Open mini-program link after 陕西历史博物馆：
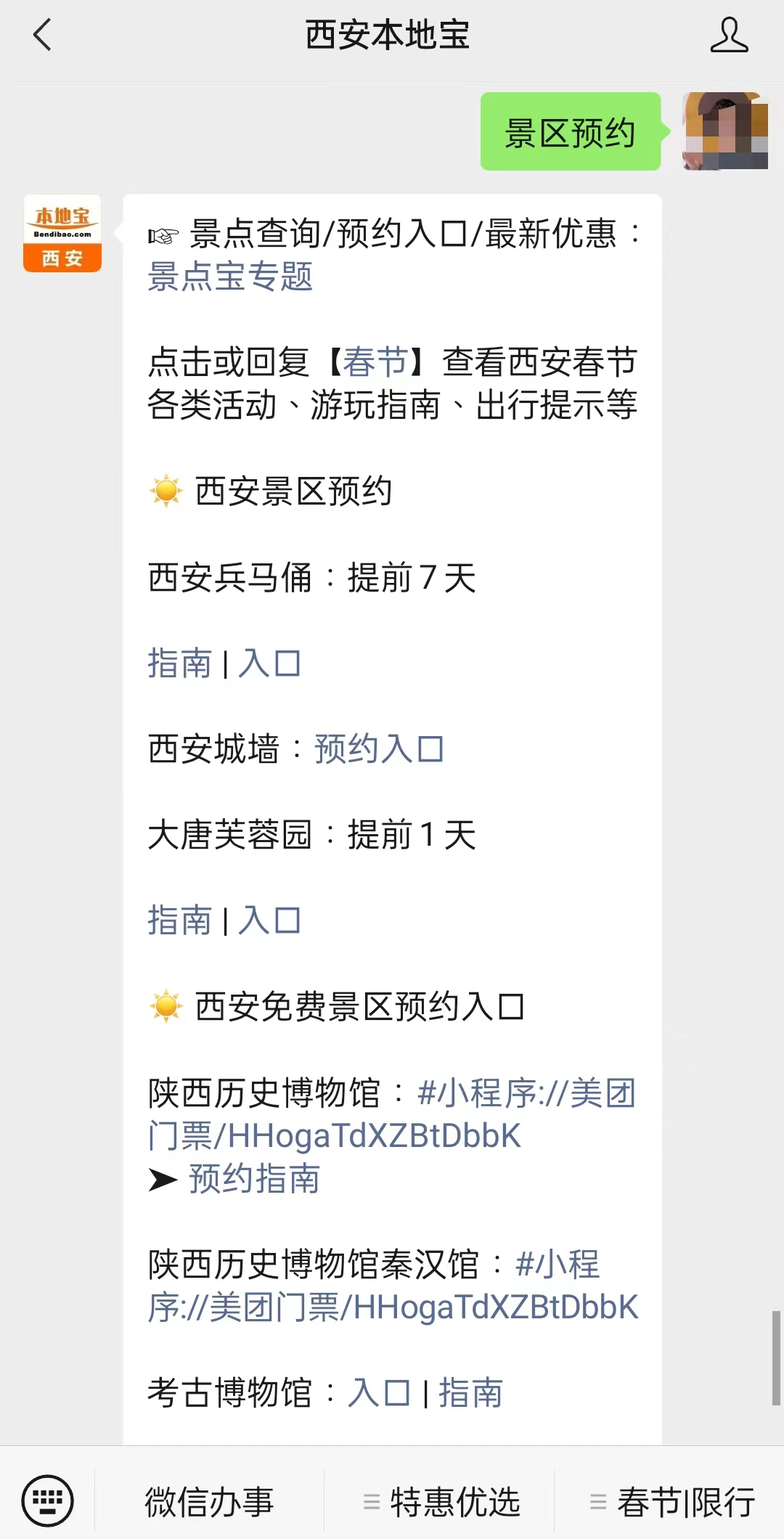The image size is (784, 1539). (392, 1114)
